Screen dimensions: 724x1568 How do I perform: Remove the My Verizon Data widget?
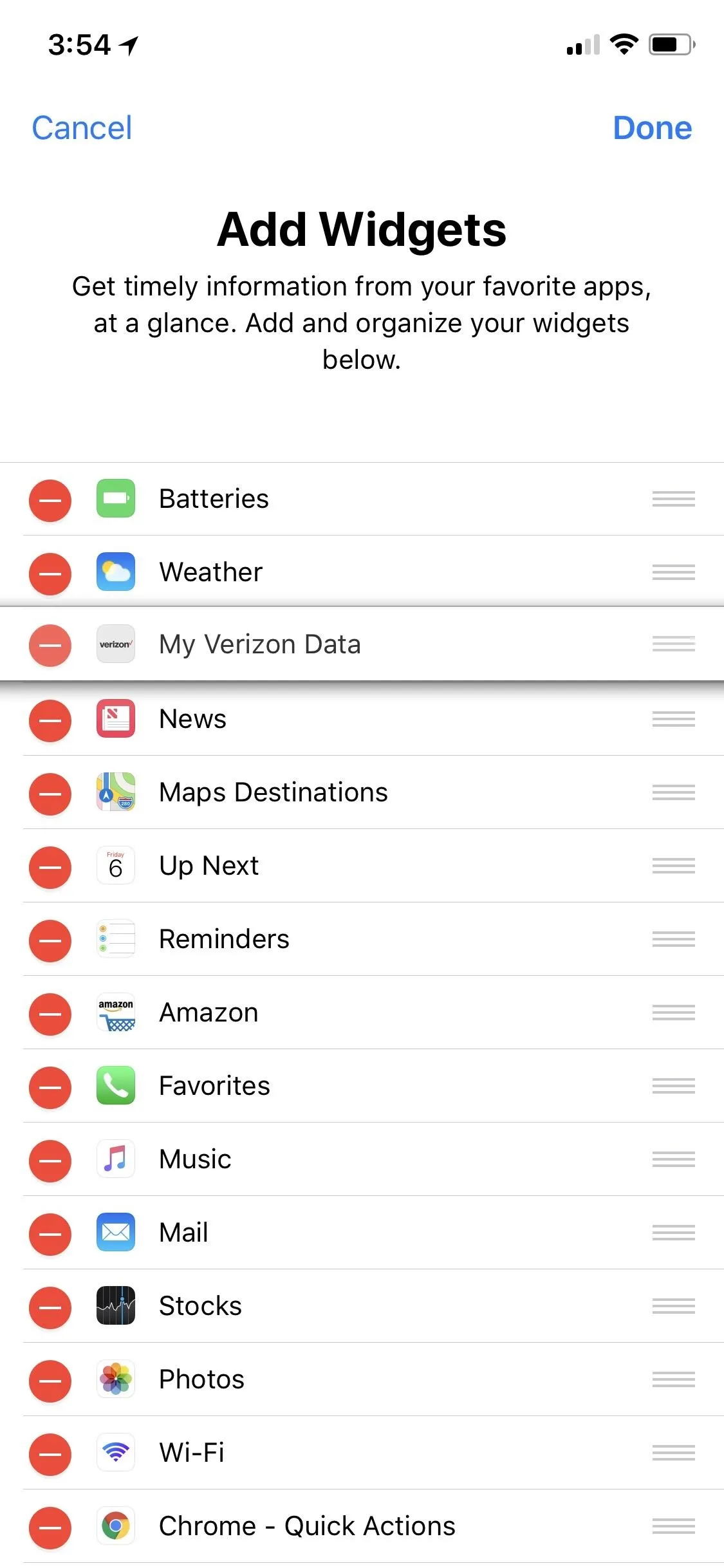pos(50,645)
